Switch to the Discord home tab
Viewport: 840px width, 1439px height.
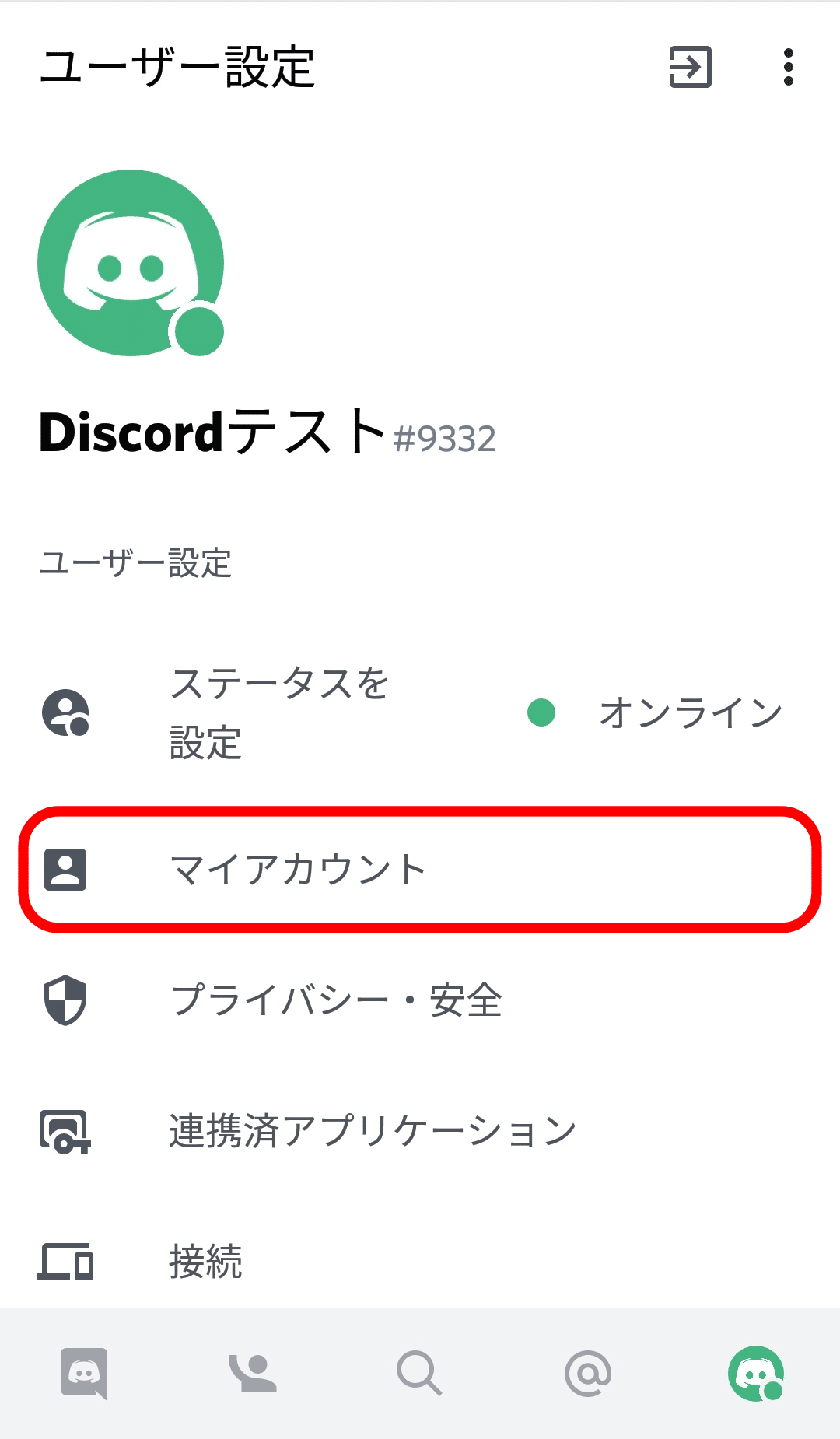coord(84,1374)
